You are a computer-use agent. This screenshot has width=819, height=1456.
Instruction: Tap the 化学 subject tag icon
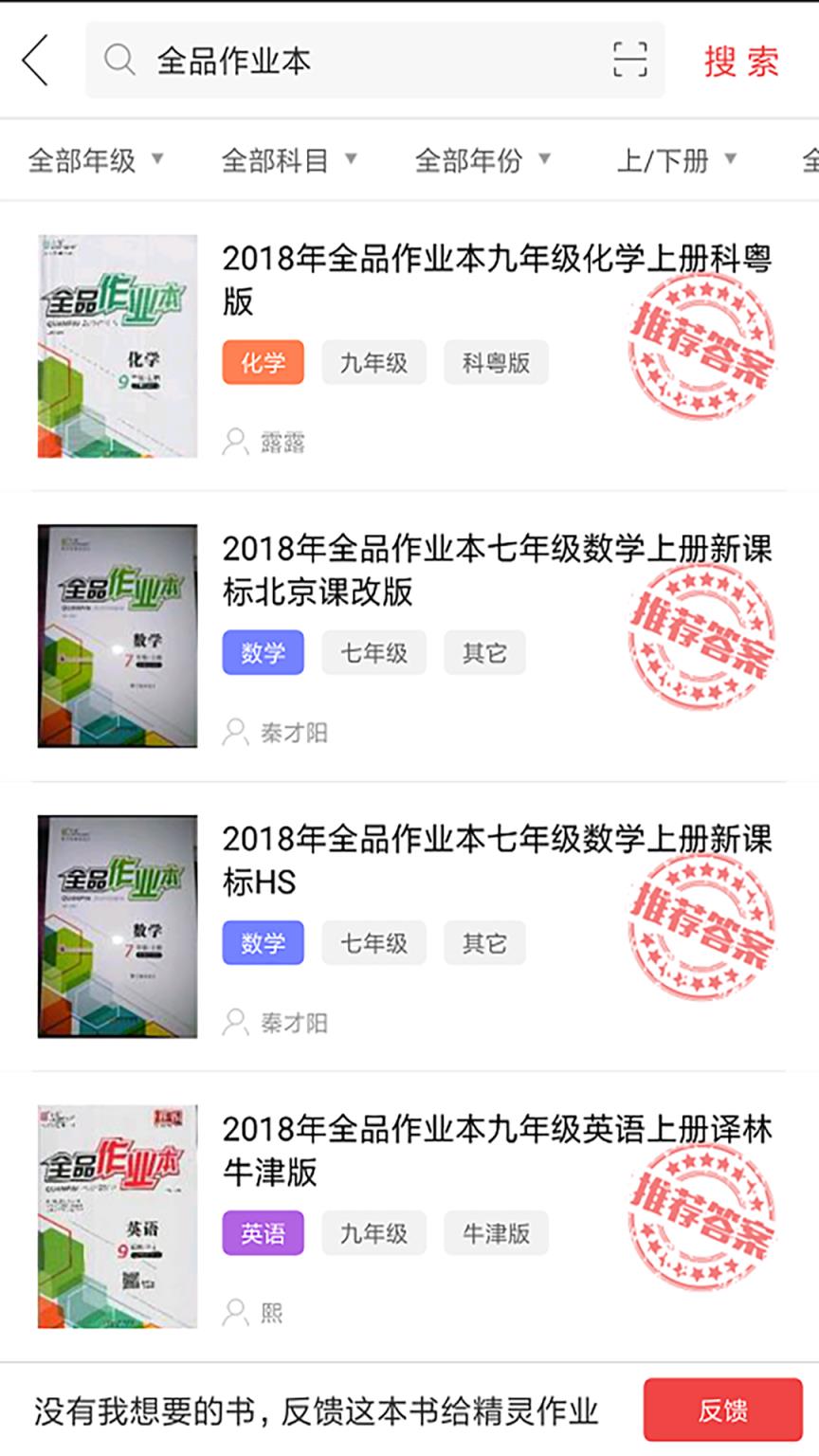pyautogui.click(x=263, y=361)
